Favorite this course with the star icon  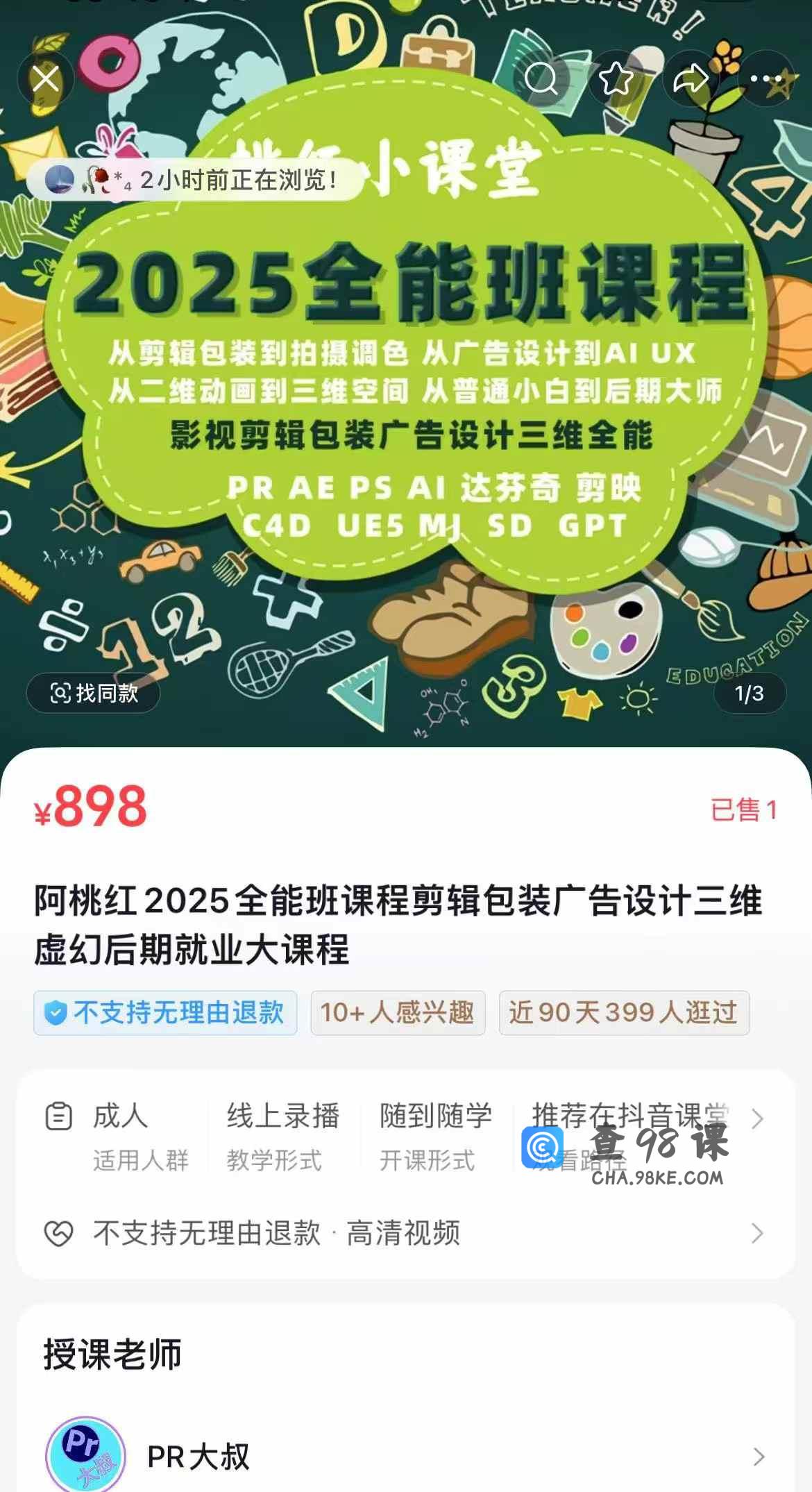(616, 78)
